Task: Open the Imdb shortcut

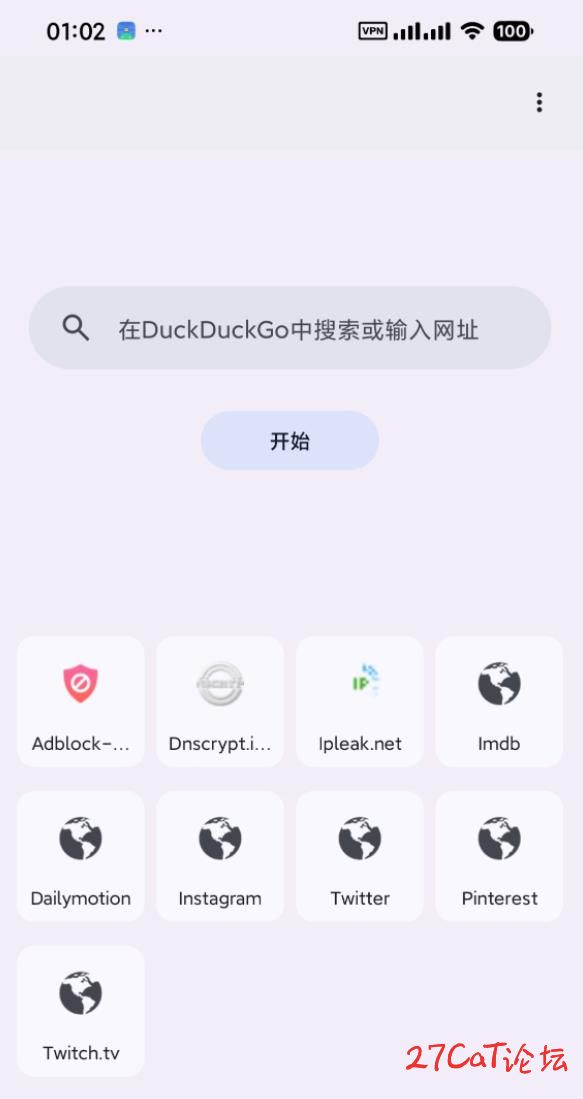Action: pyautogui.click(x=499, y=702)
